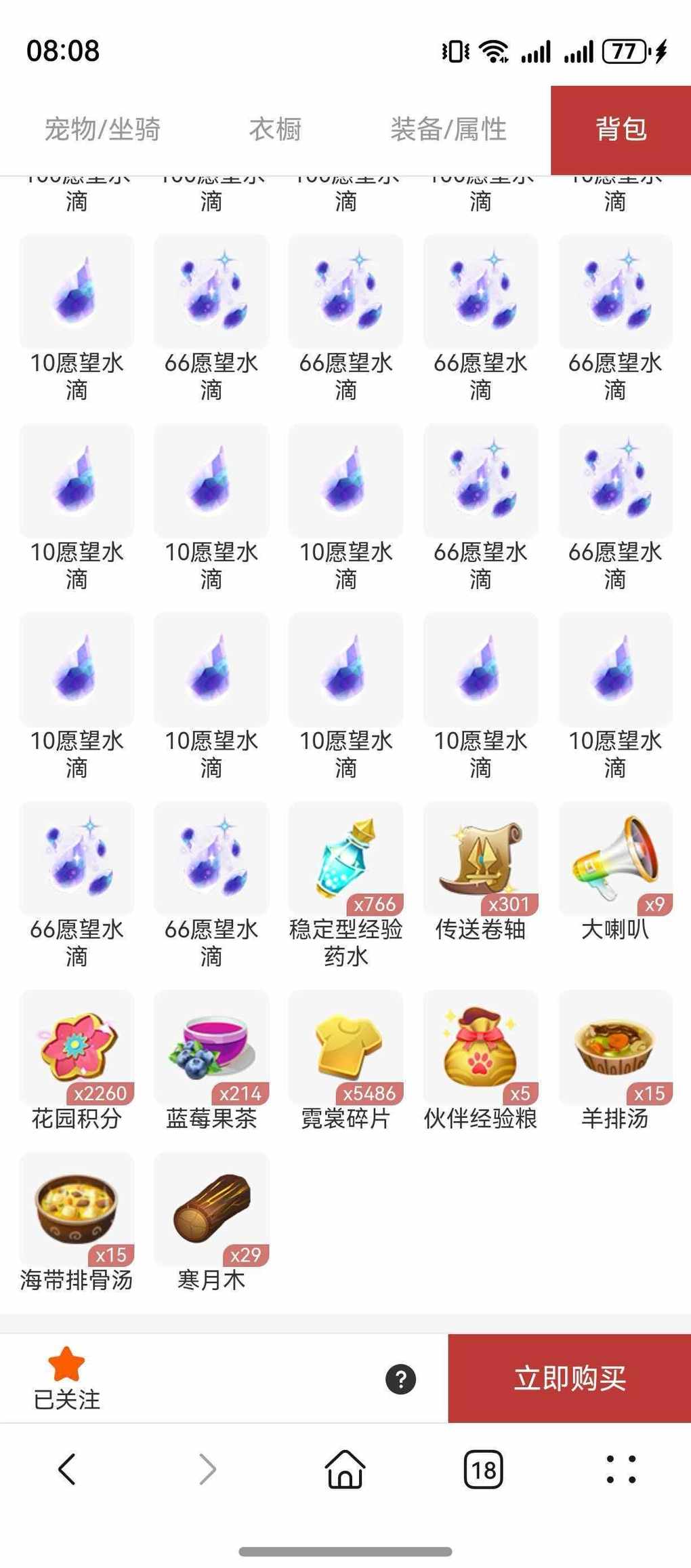Open the question mark help icon
Screen dimensions: 691x1568
(400, 1379)
